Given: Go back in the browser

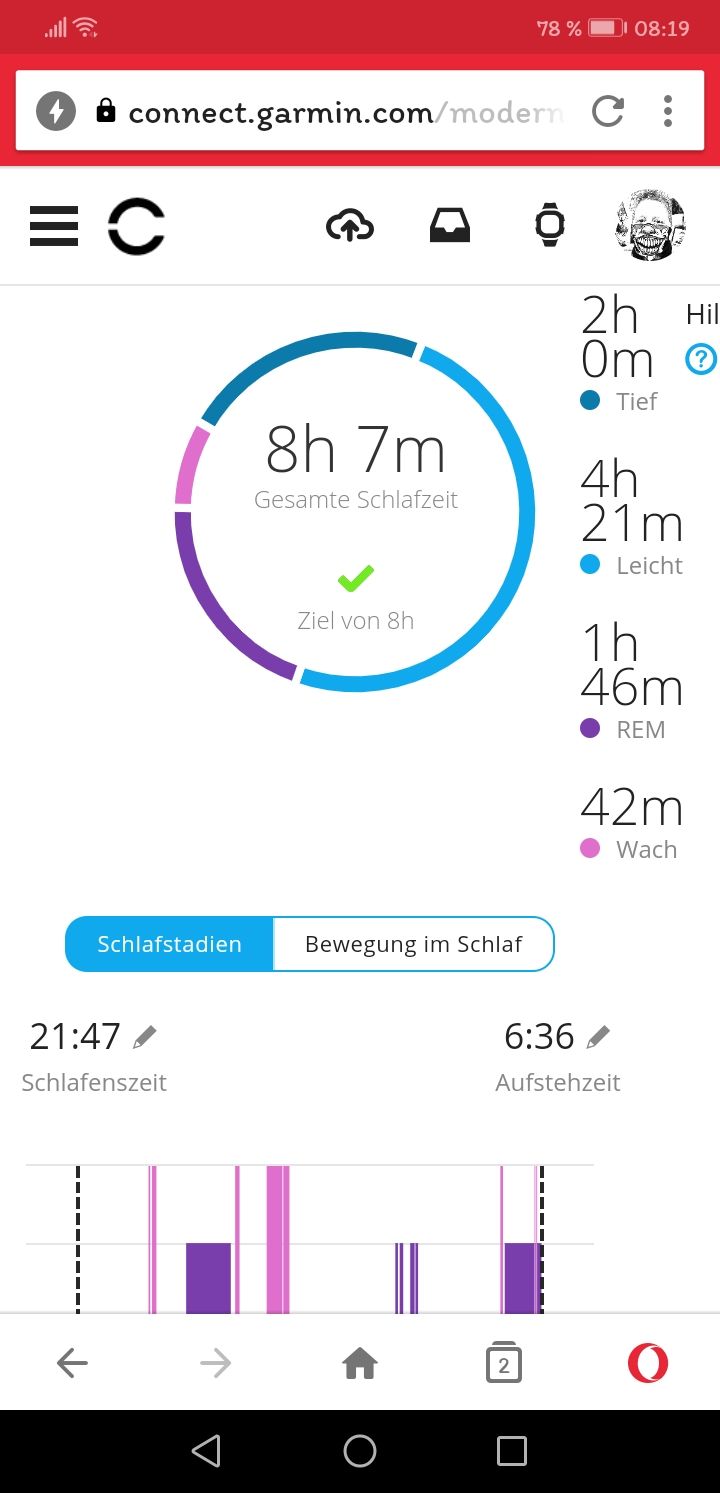Looking at the screenshot, I should [x=72, y=1363].
